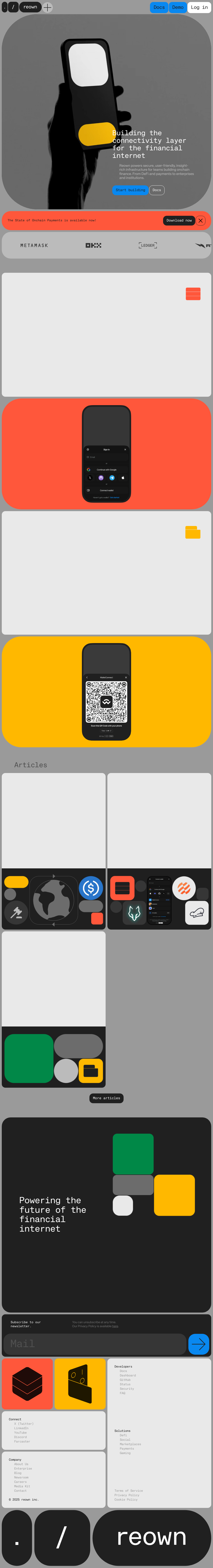Open the Docs link in the top bar
This screenshot has height=1568, width=213.
(x=159, y=7)
